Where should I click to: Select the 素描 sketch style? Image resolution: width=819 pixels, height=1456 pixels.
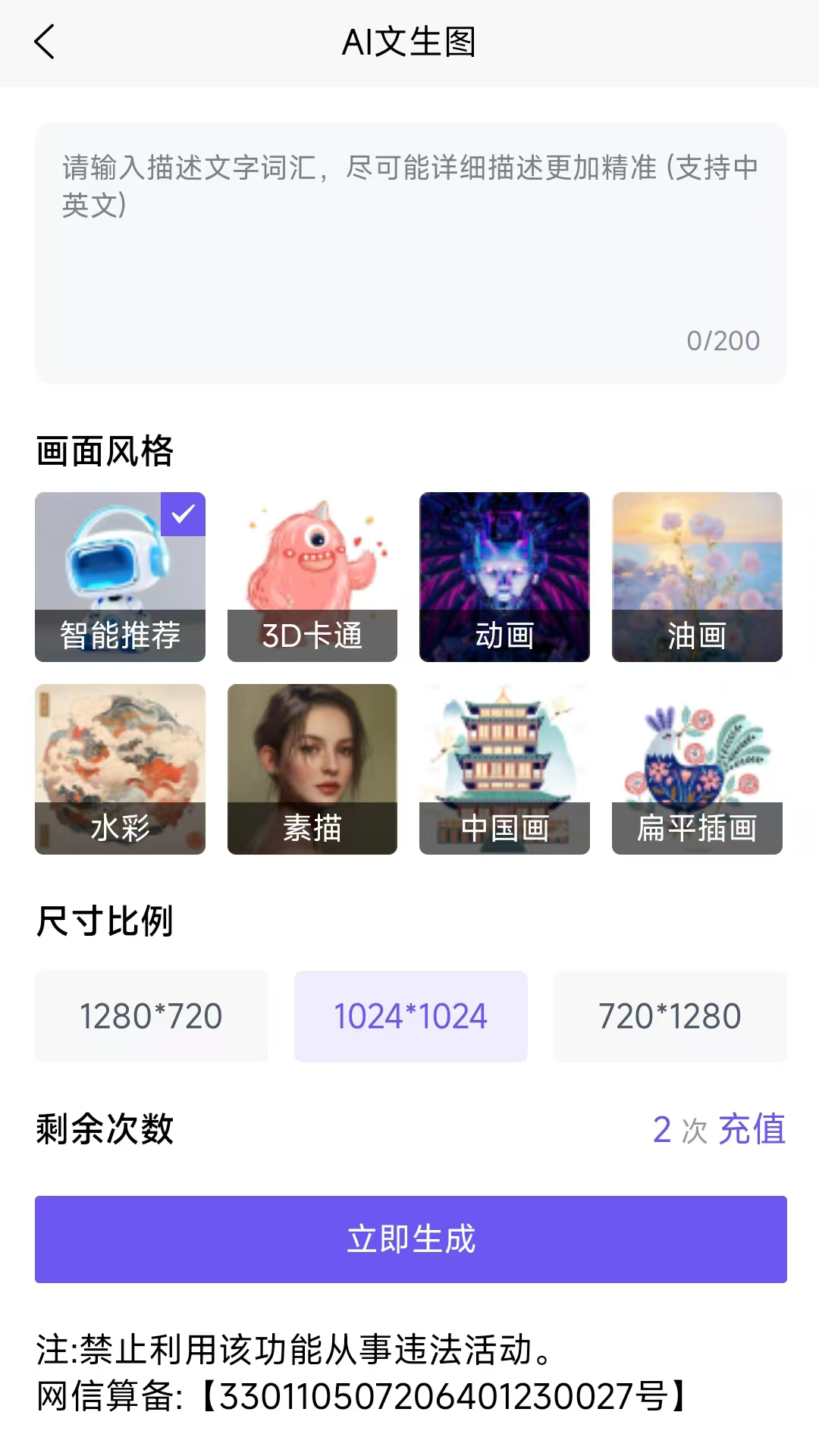(312, 770)
